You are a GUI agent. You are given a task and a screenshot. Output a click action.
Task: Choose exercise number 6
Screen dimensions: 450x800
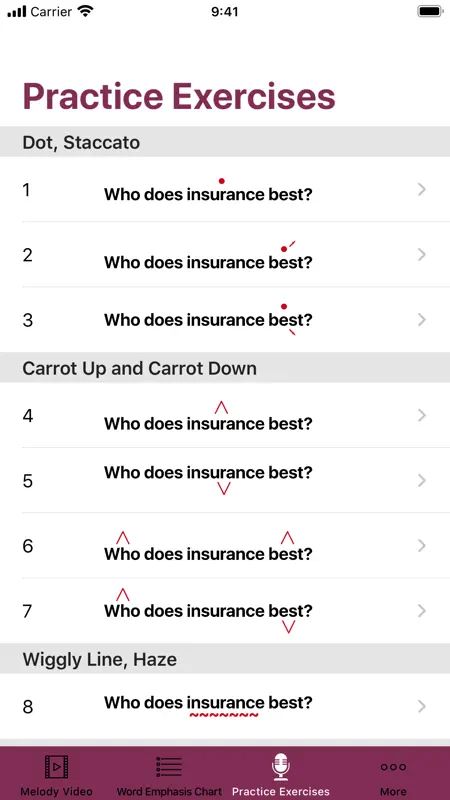click(x=225, y=545)
